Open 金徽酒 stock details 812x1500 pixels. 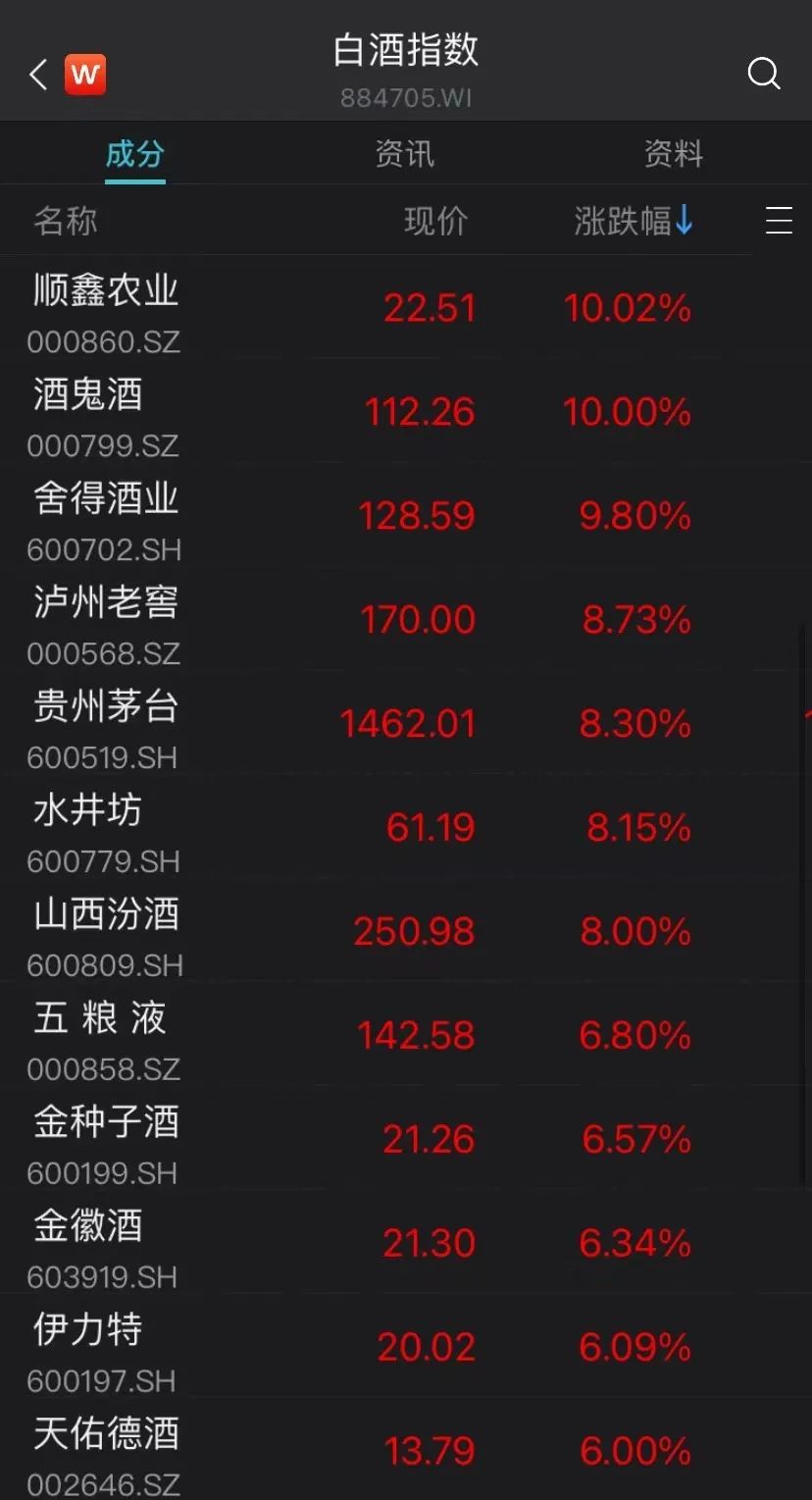[88, 1226]
